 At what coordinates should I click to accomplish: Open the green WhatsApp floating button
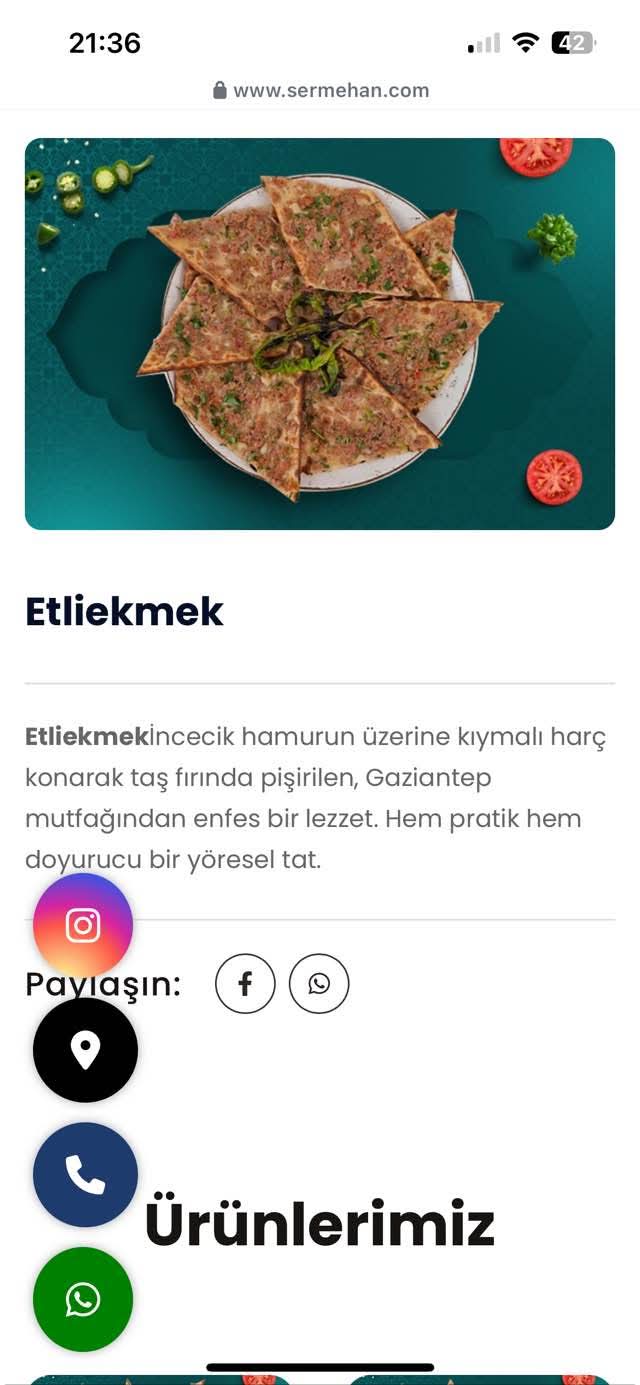(83, 1299)
